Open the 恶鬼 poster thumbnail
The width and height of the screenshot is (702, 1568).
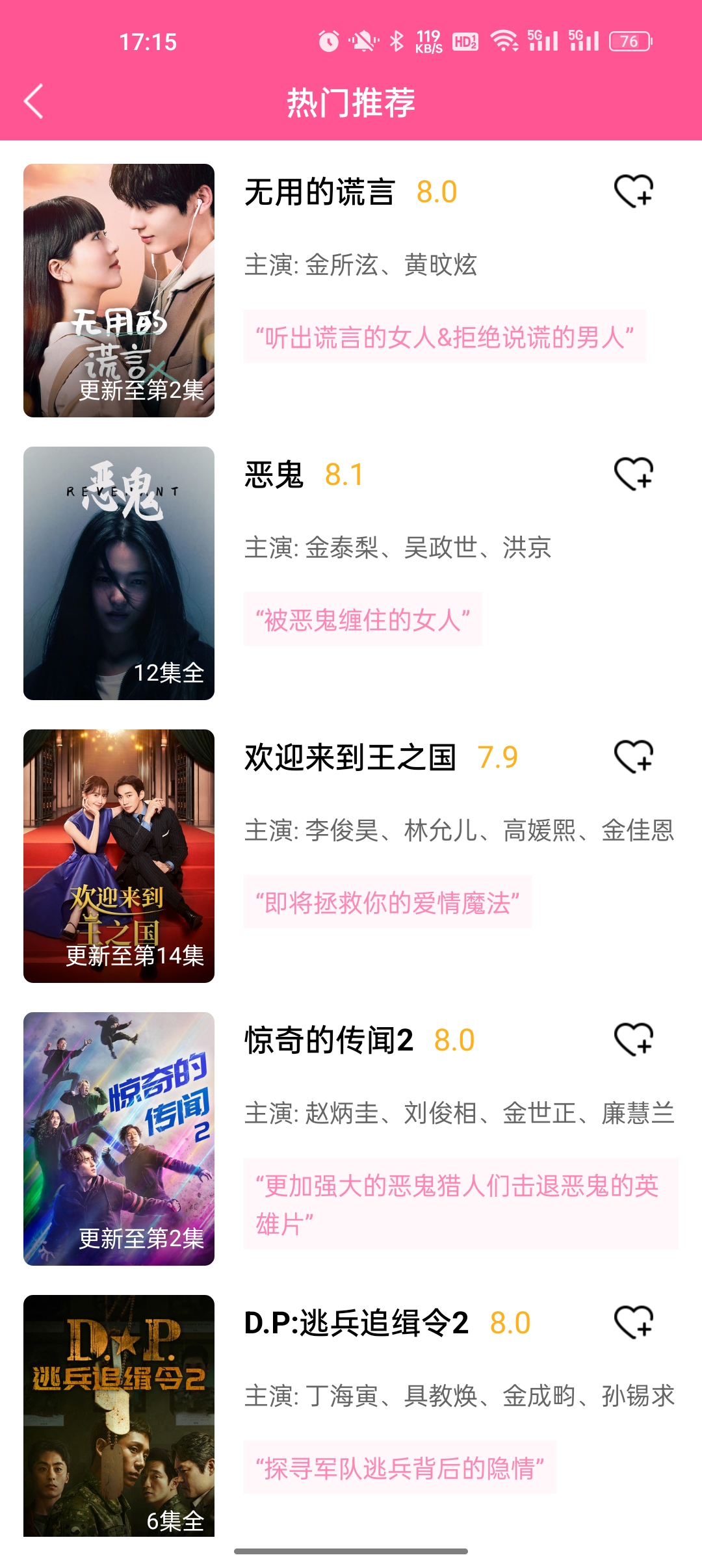click(x=119, y=573)
